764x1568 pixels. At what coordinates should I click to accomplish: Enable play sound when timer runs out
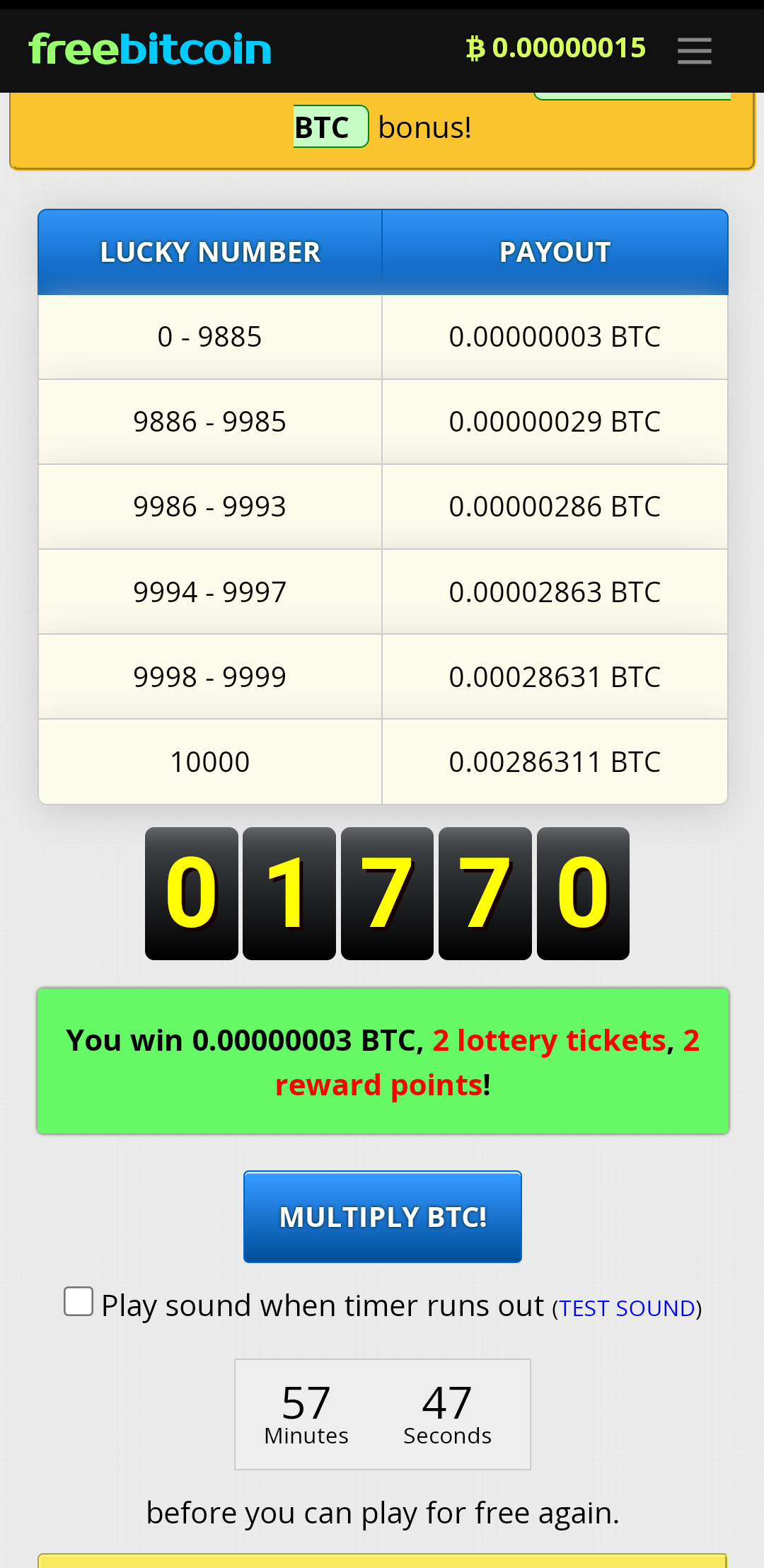79,1301
